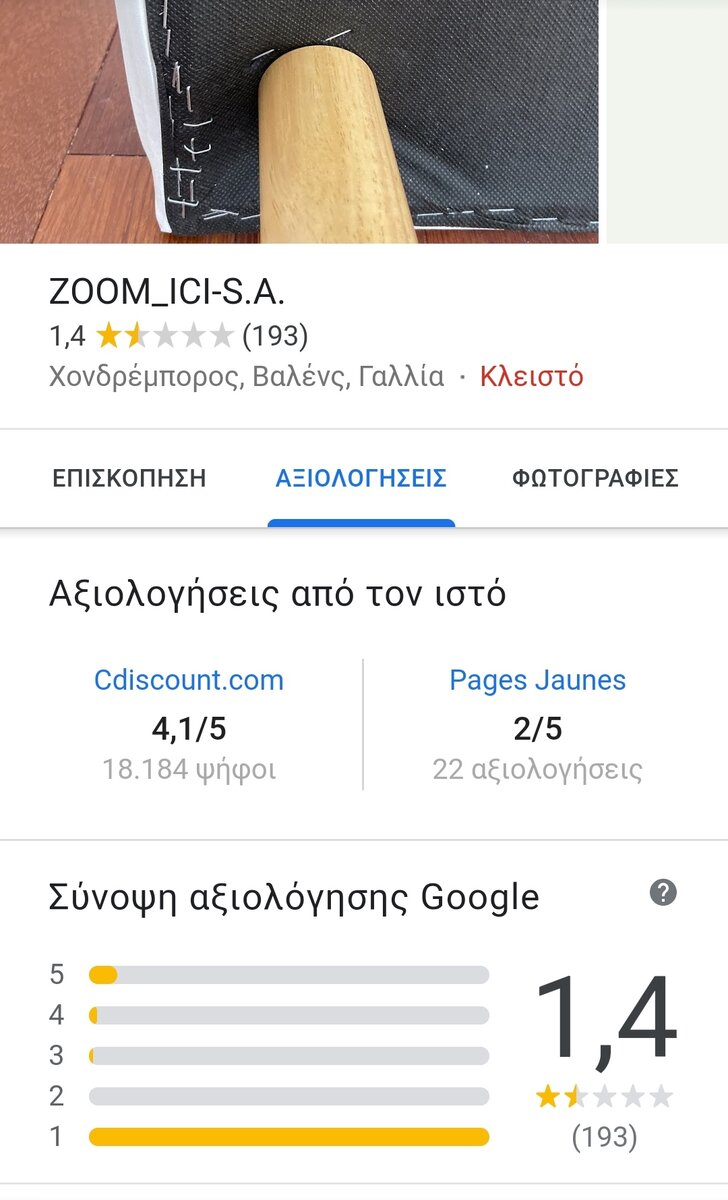Open Pages Jaunes reviews link
The width and height of the screenshot is (728, 1200).
(x=537, y=680)
